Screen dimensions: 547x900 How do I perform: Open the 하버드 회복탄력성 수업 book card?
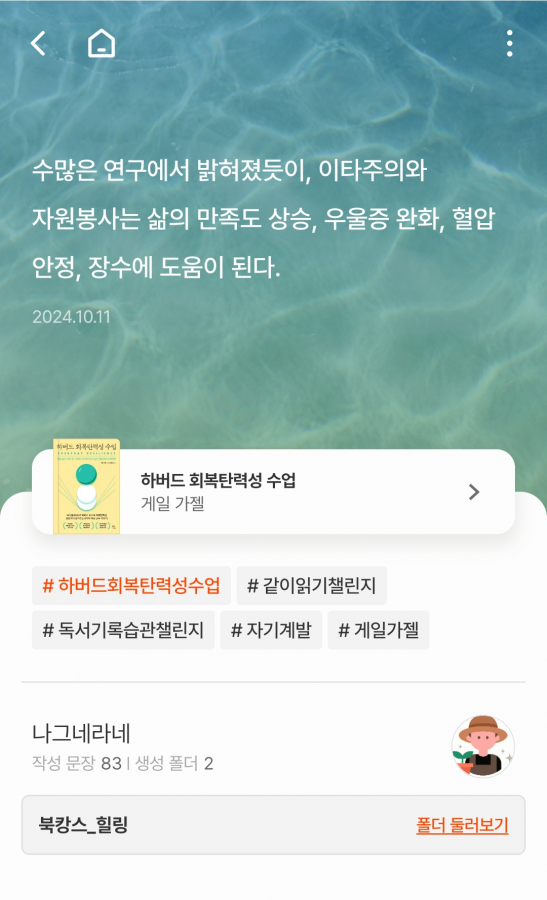click(273, 491)
